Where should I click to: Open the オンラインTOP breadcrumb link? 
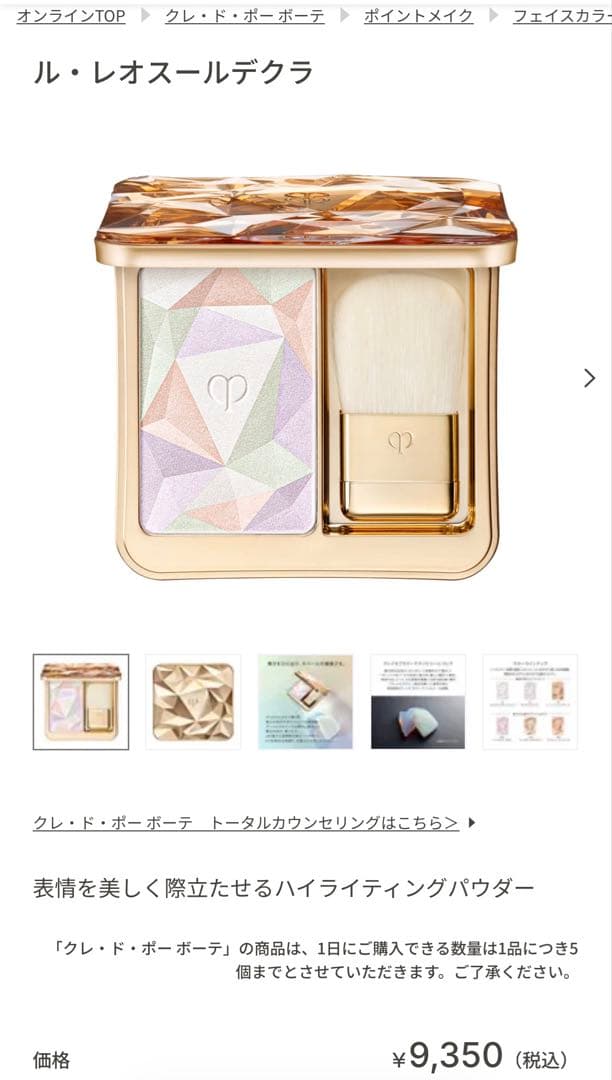click(69, 16)
